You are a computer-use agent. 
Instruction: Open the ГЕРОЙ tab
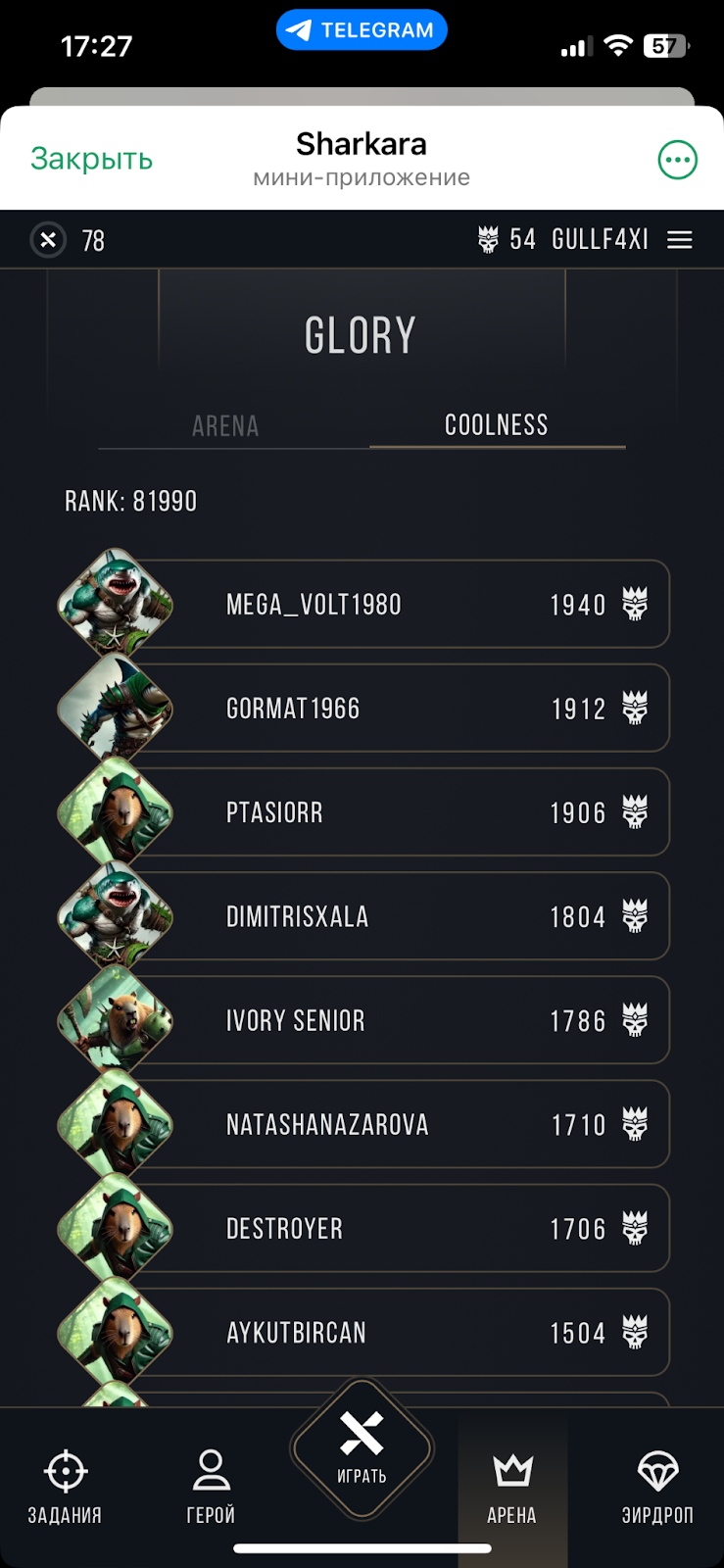tap(211, 1487)
